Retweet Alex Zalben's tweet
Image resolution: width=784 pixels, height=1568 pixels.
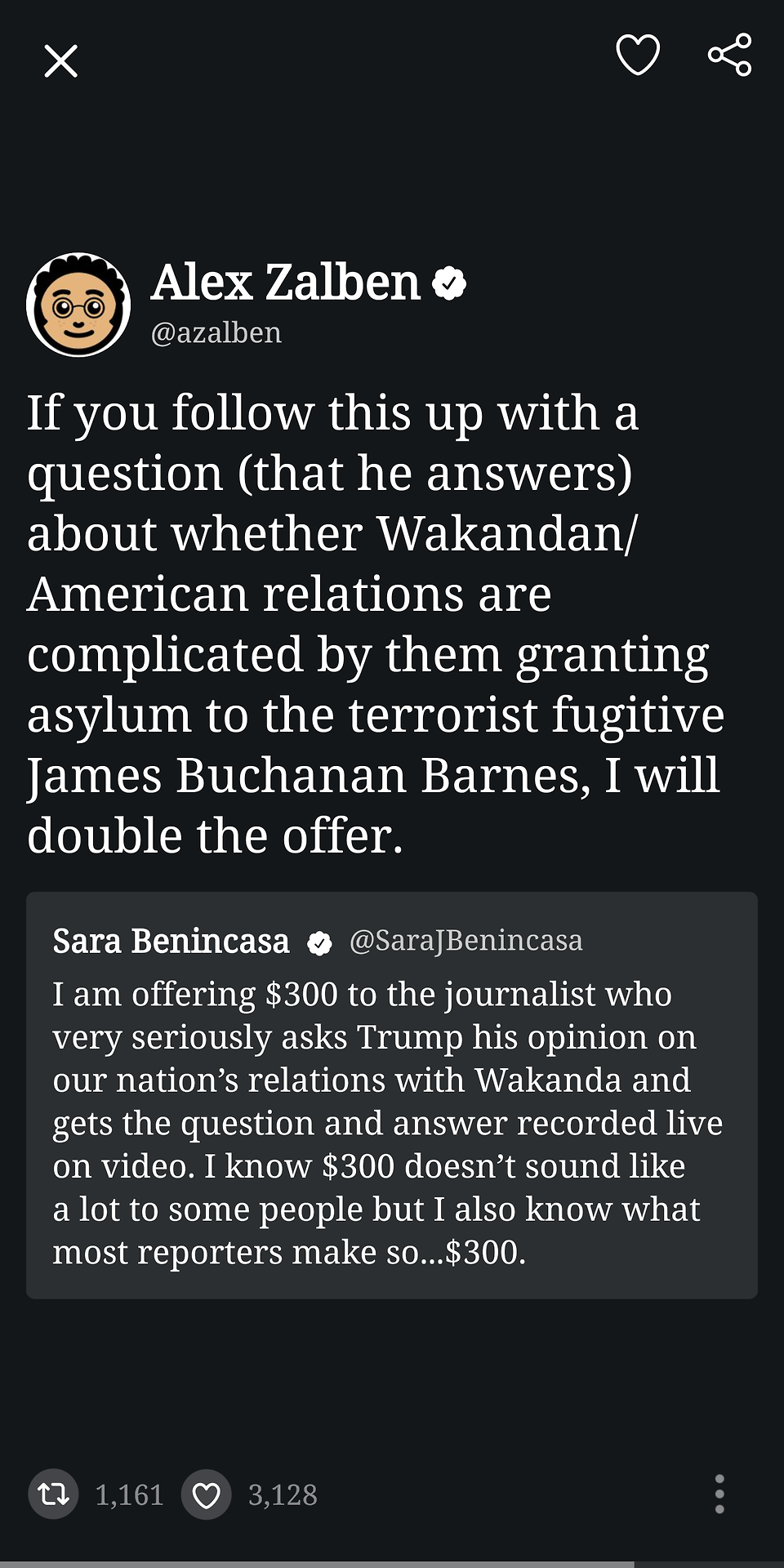click(54, 1494)
